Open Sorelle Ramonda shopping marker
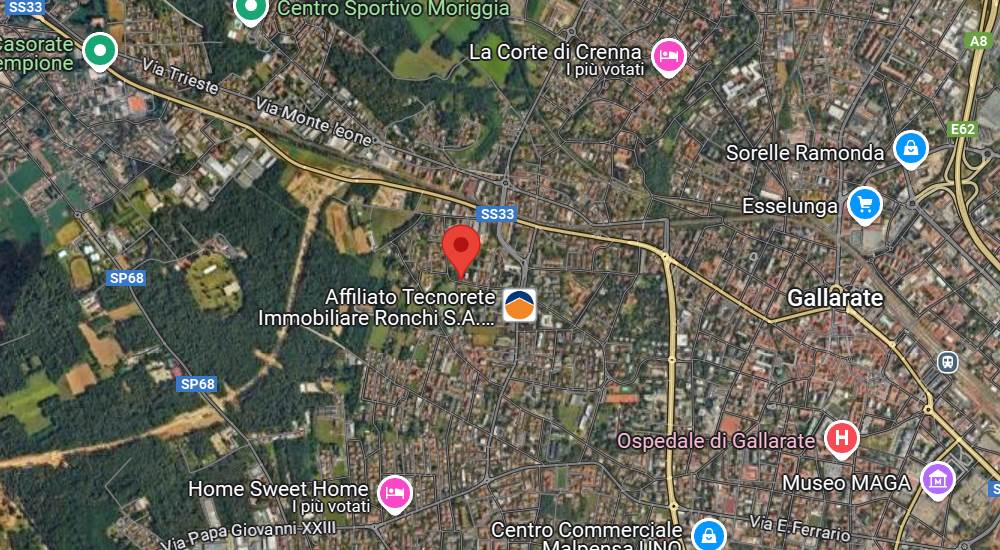 [910, 150]
